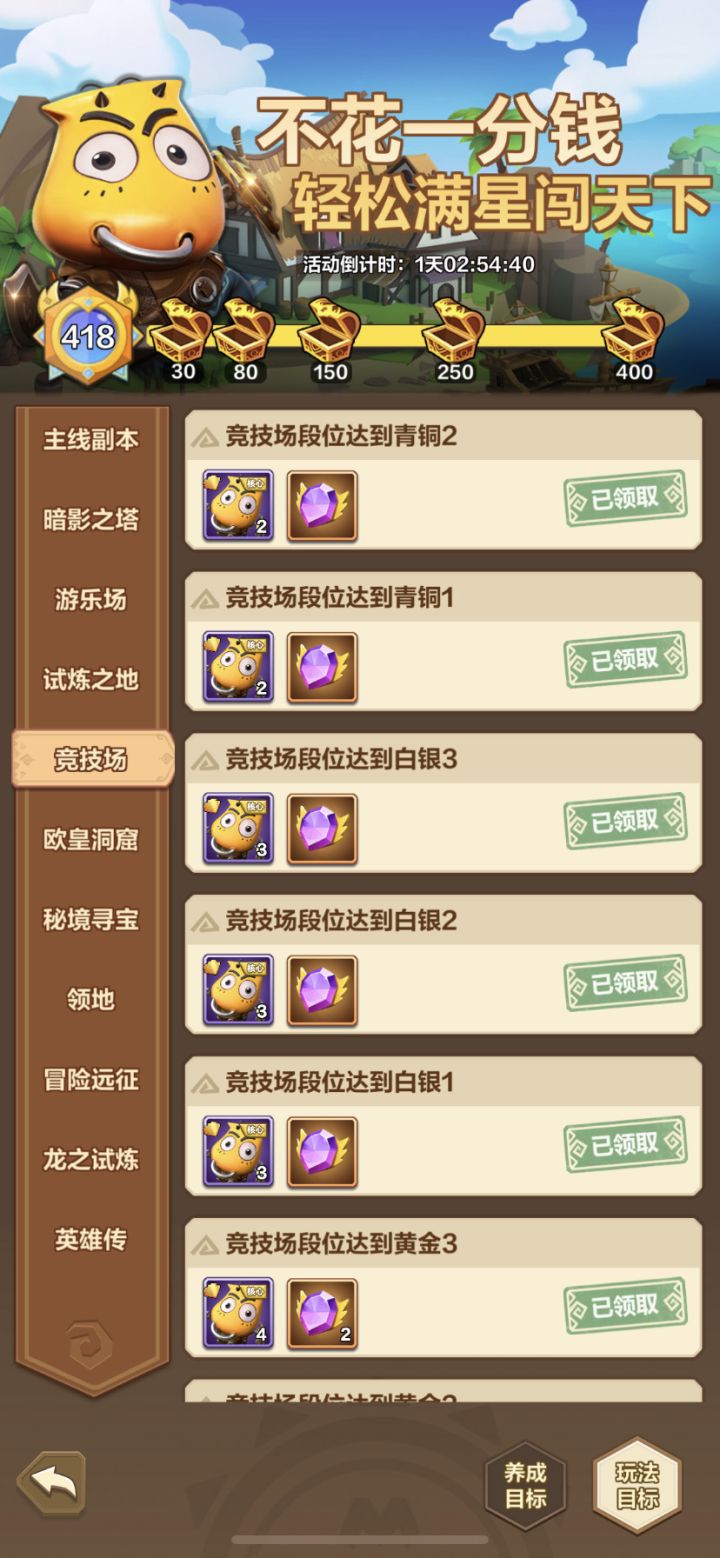The image size is (720, 1558).
Task: Open the 英雄传 section
Action: (91, 1240)
